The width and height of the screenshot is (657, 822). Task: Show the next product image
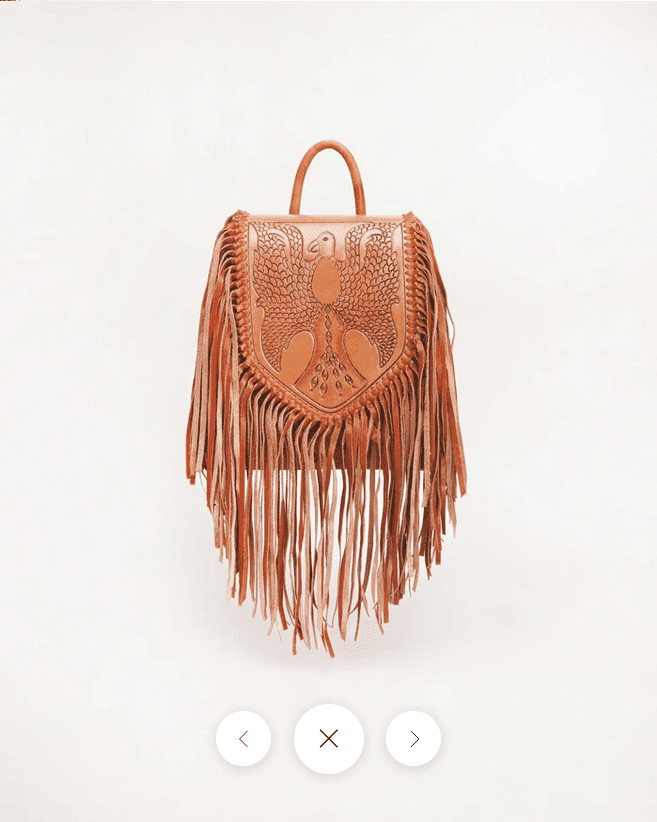(413, 739)
